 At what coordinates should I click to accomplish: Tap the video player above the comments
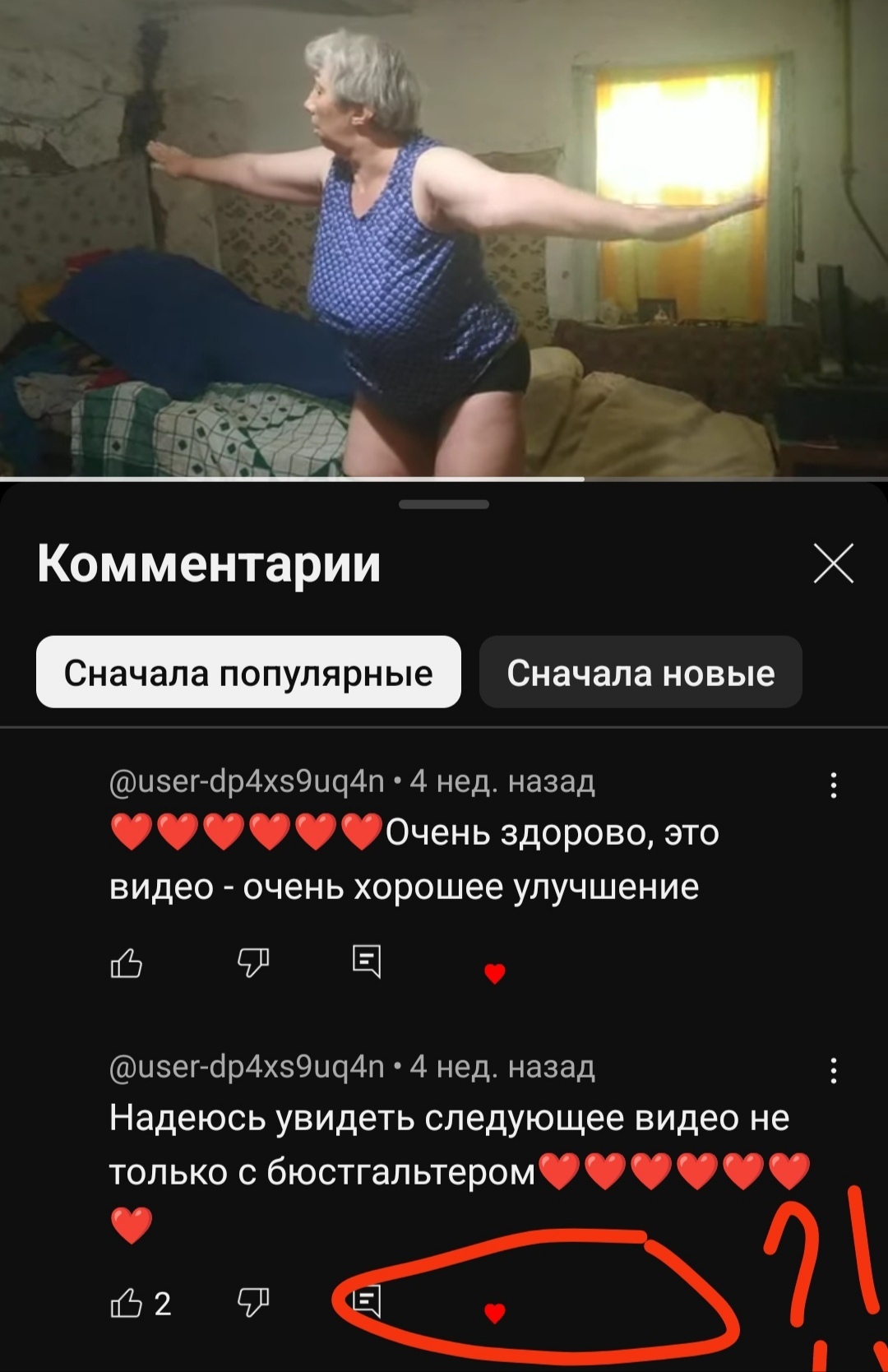[x=444, y=239]
